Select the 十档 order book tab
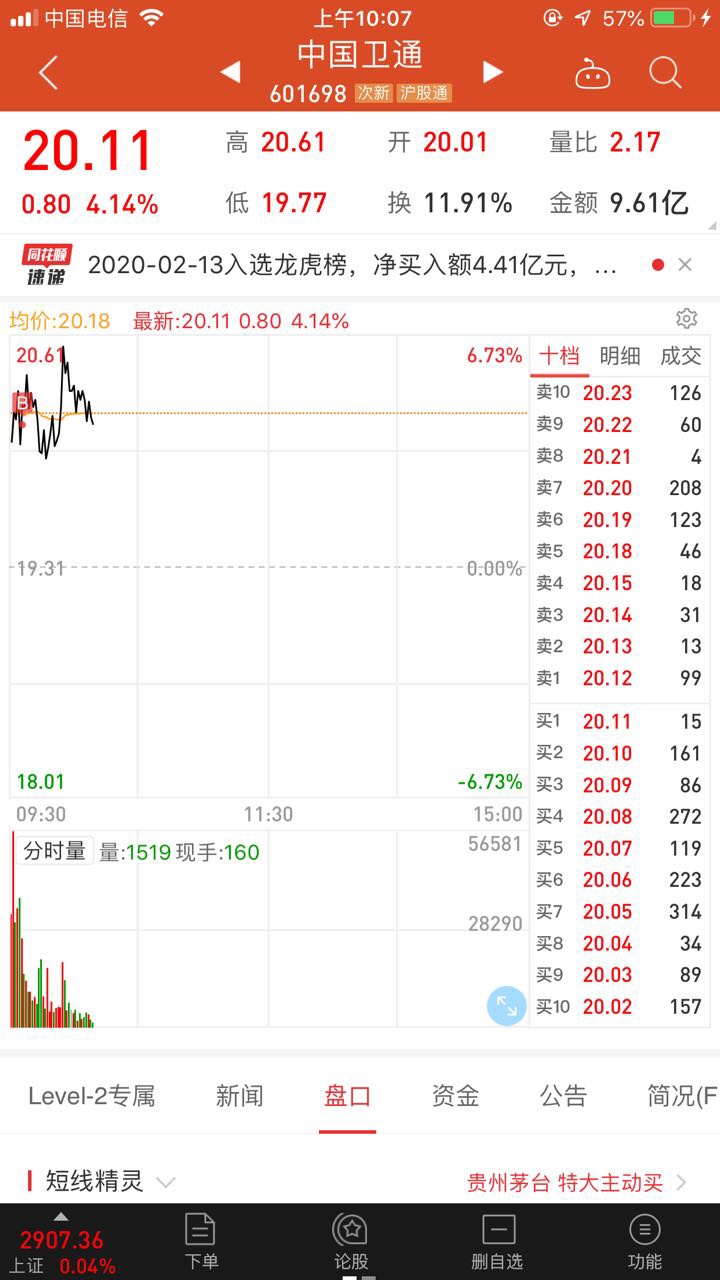This screenshot has height=1280, width=720. [559, 355]
